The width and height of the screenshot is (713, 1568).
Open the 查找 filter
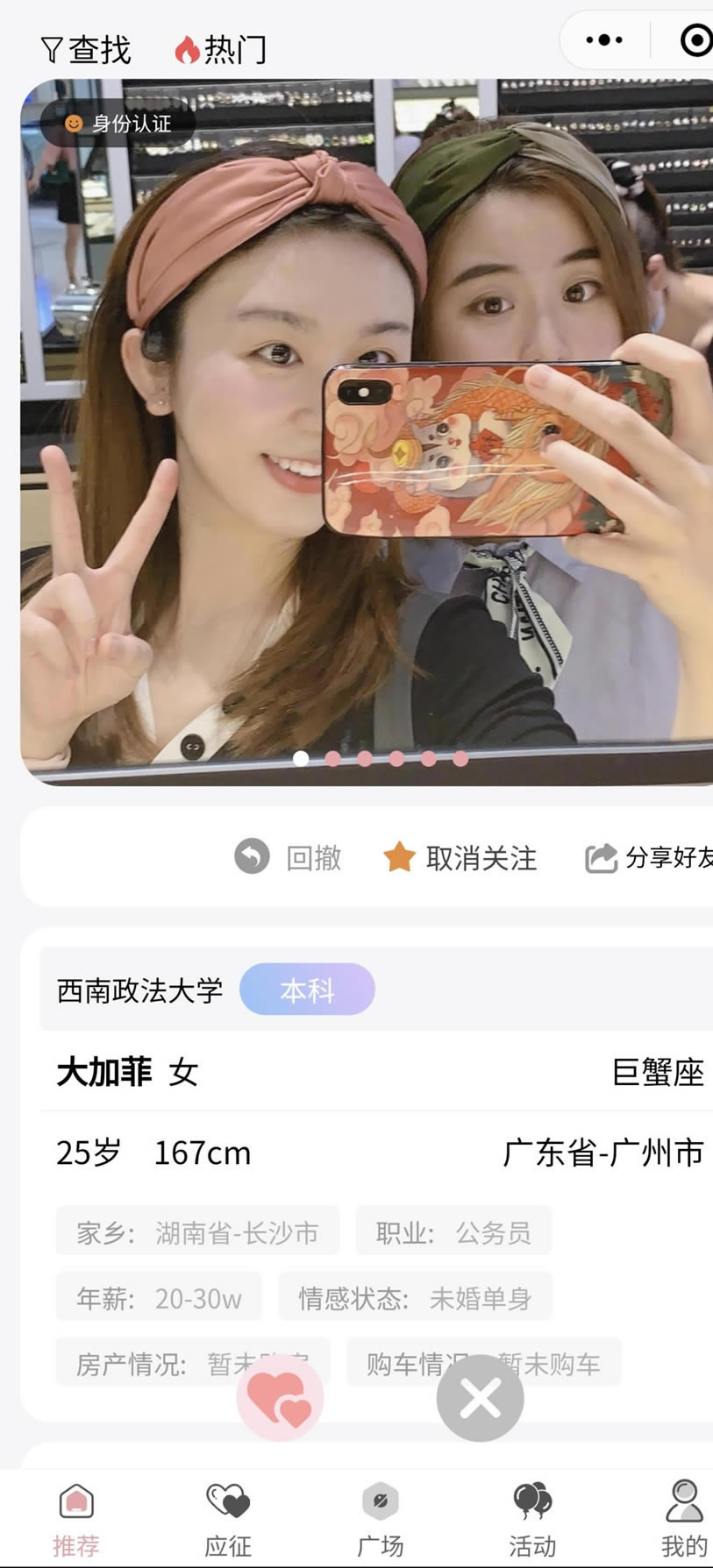pyautogui.click(x=86, y=50)
